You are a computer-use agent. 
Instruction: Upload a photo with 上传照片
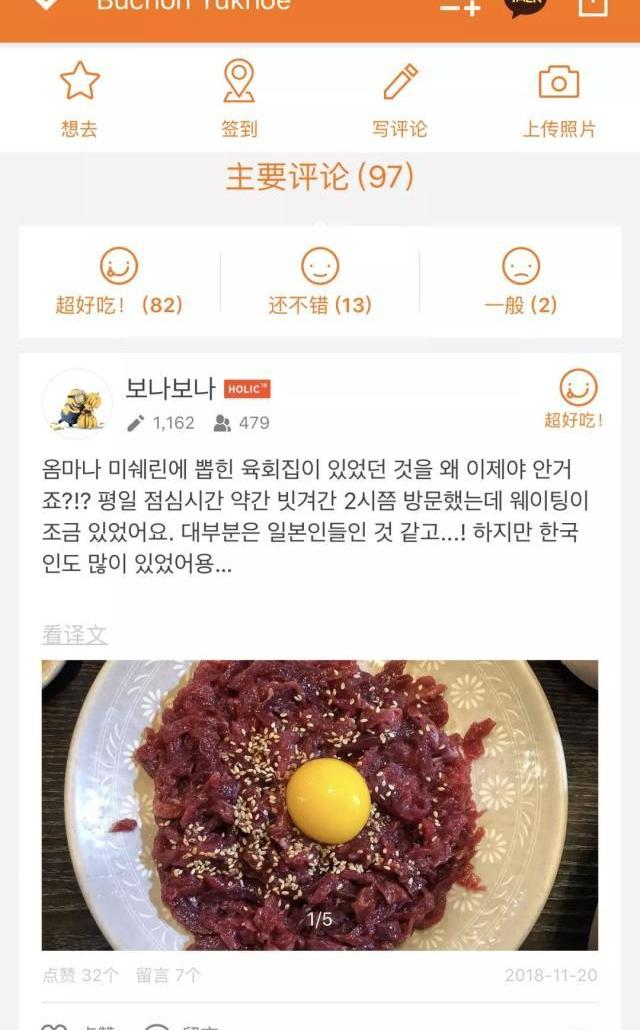(x=559, y=97)
